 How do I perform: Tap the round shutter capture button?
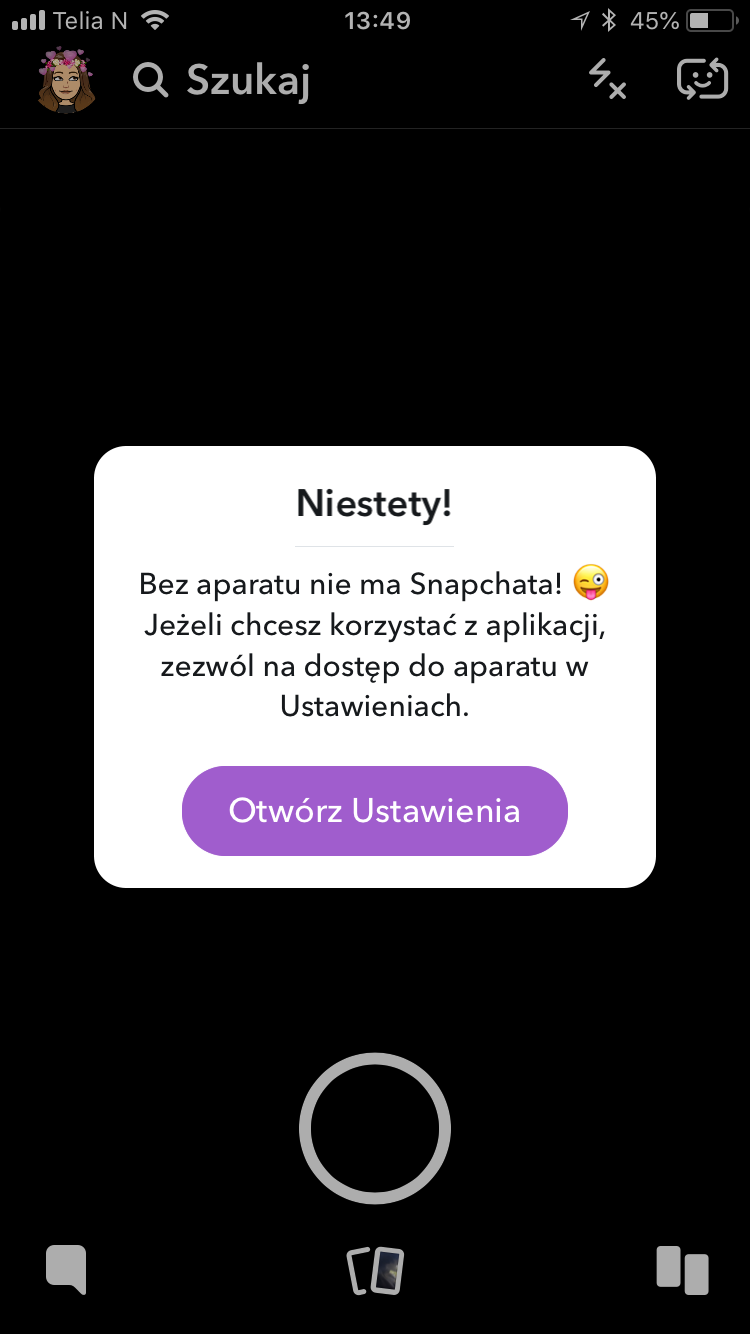point(375,1128)
